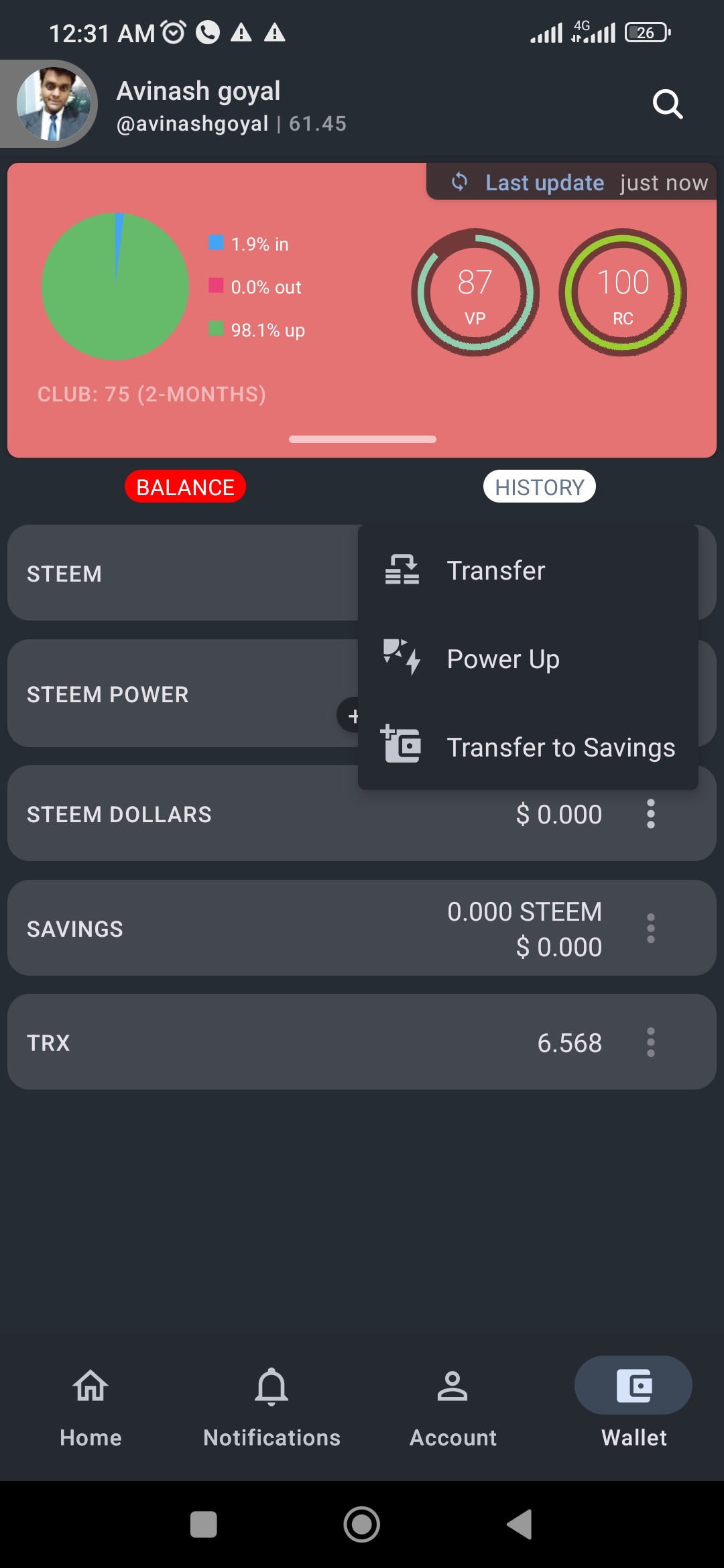Tap the system back button
Screen dimensions: 724x1568
click(x=520, y=1524)
